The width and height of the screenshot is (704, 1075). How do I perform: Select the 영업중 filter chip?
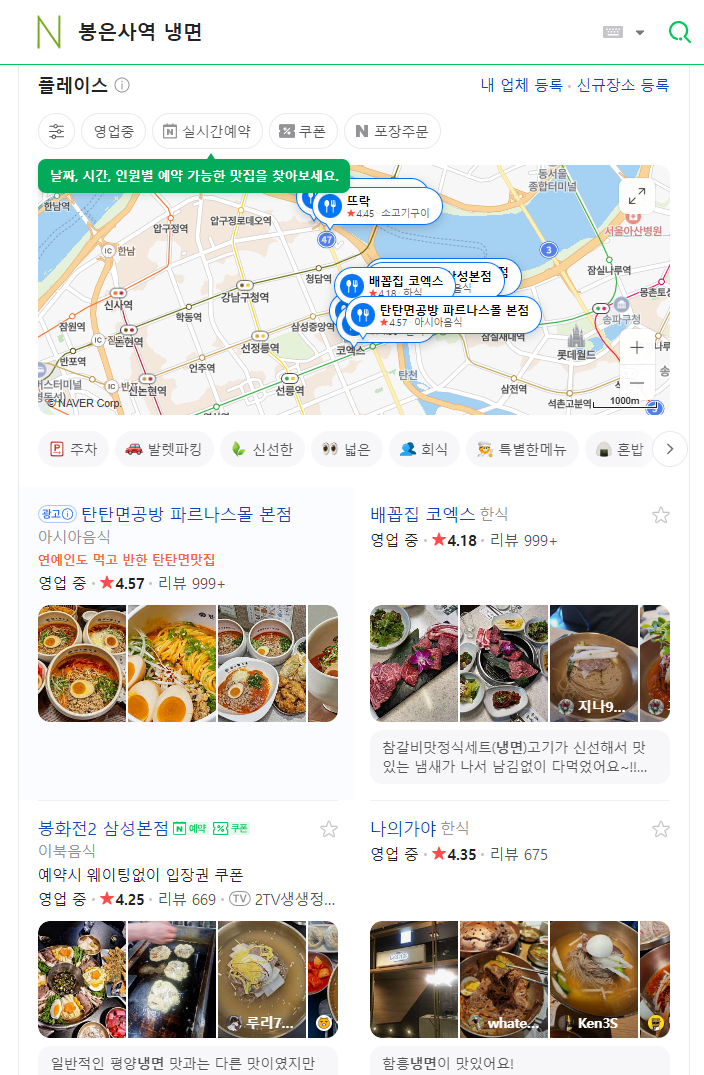click(114, 131)
